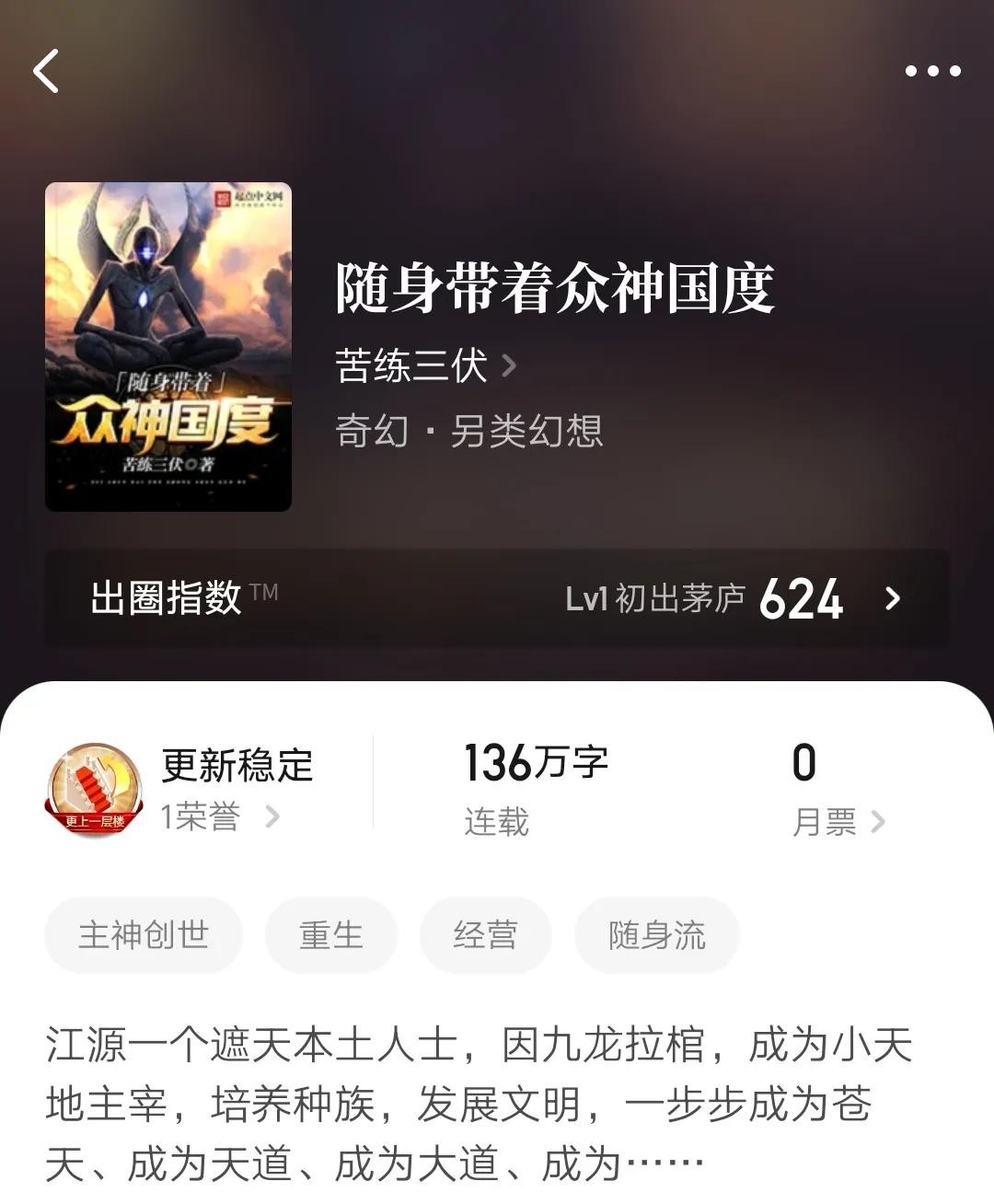Open the three-dot overflow menu
The height and width of the screenshot is (1204, 994).
click(x=932, y=71)
